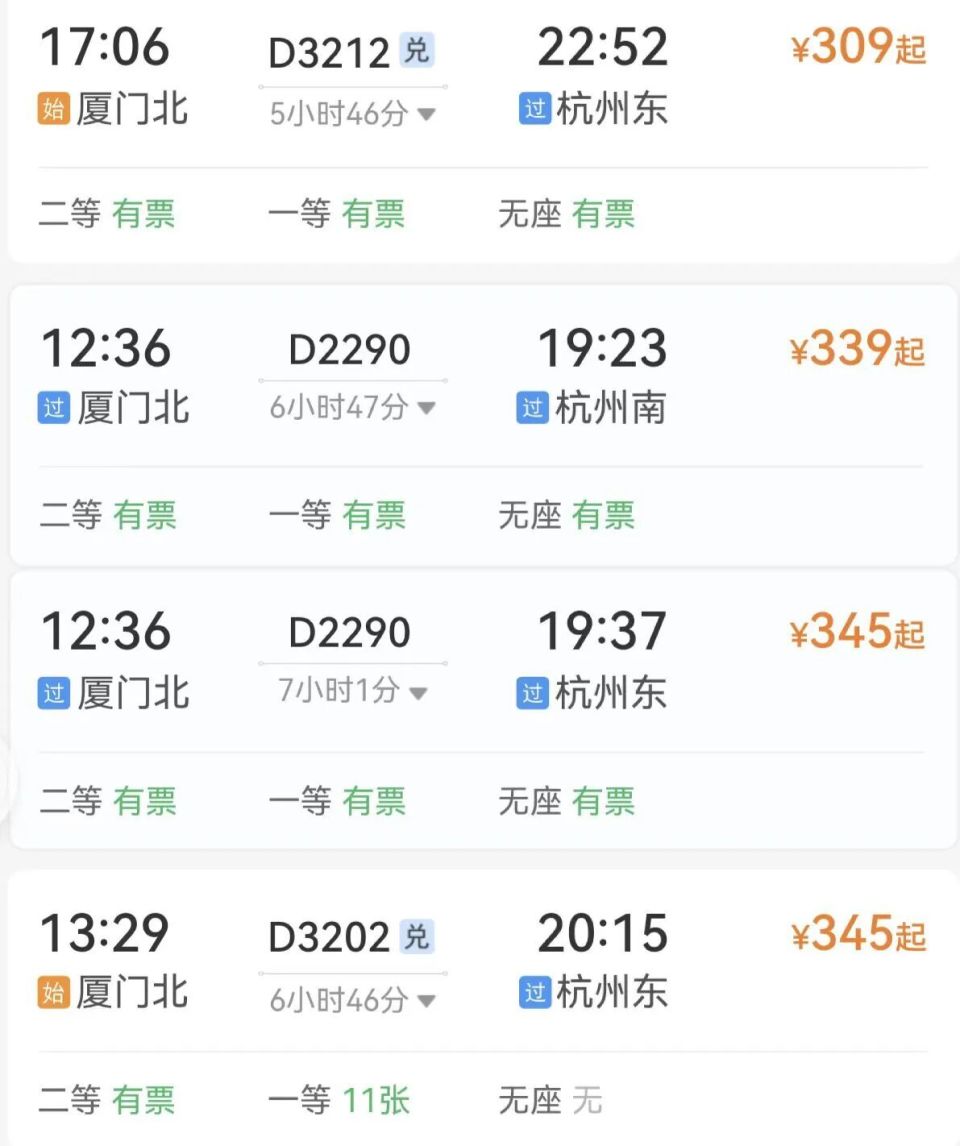Click train number D2290 arriving at 19:37
The height and width of the screenshot is (1146, 960).
pos(350,631)
